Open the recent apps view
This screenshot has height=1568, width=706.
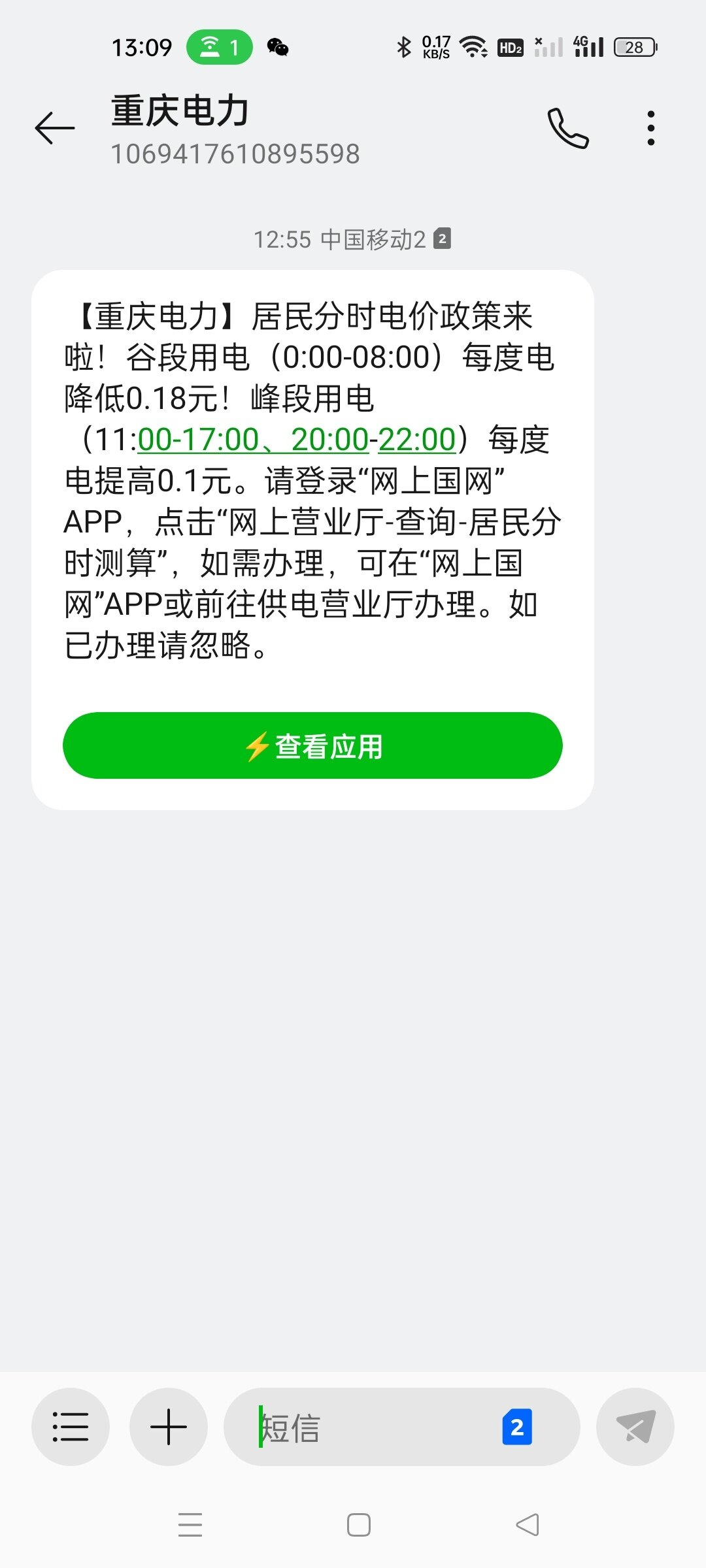coord(190,1525)
